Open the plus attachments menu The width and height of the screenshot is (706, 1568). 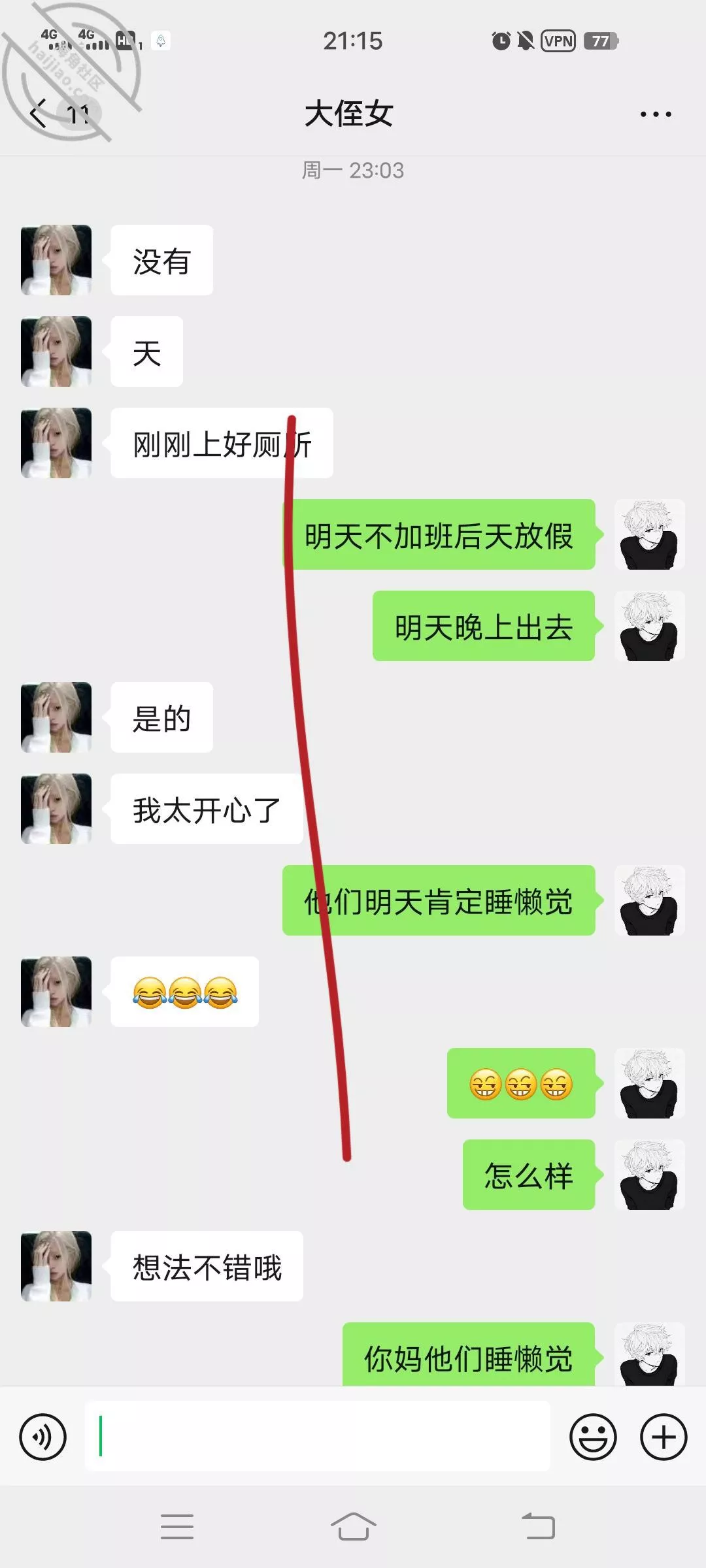[x=664, y=1437]
